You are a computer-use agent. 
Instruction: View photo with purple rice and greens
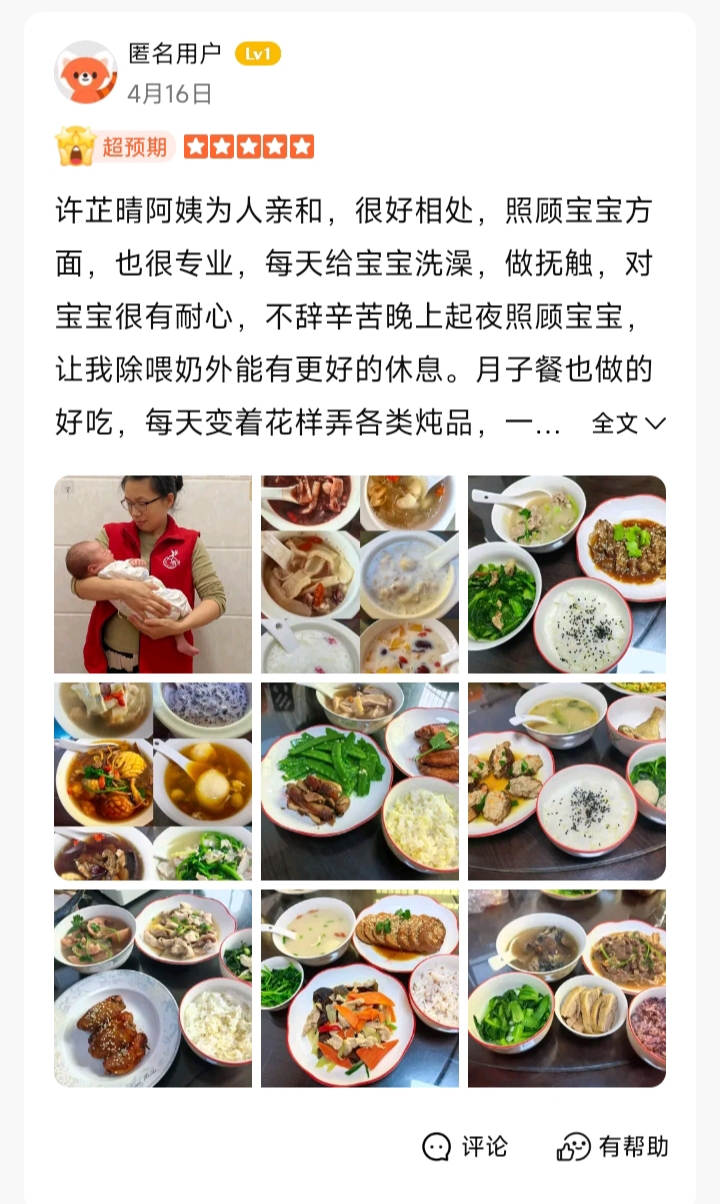point(567,988)
